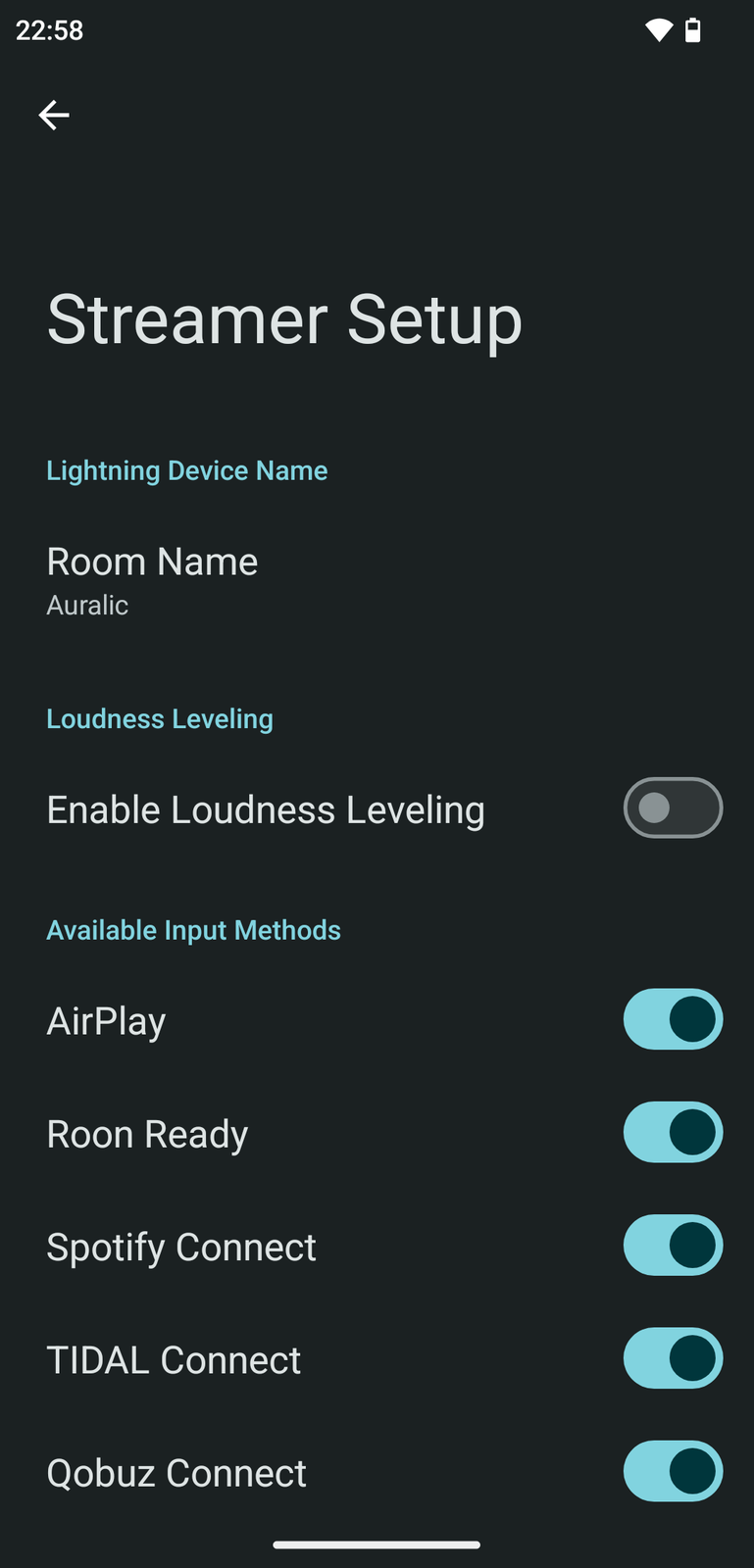Open the Room Name setting

[x=153, y=580]
